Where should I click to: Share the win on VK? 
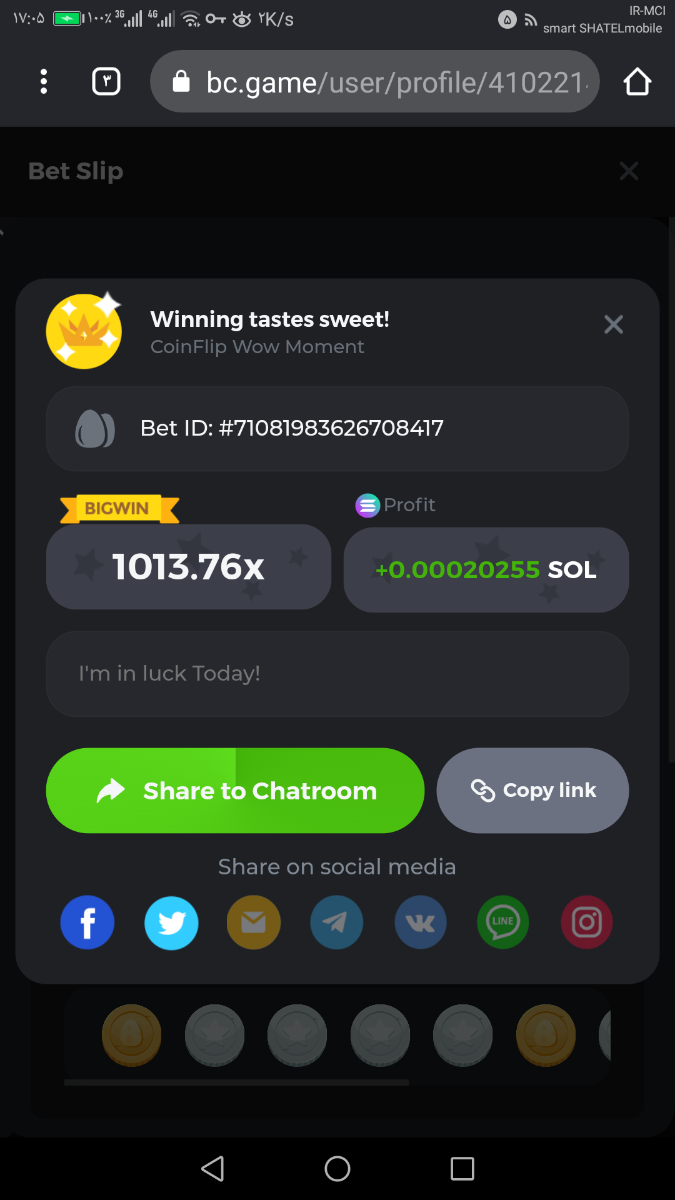[420, 922]
